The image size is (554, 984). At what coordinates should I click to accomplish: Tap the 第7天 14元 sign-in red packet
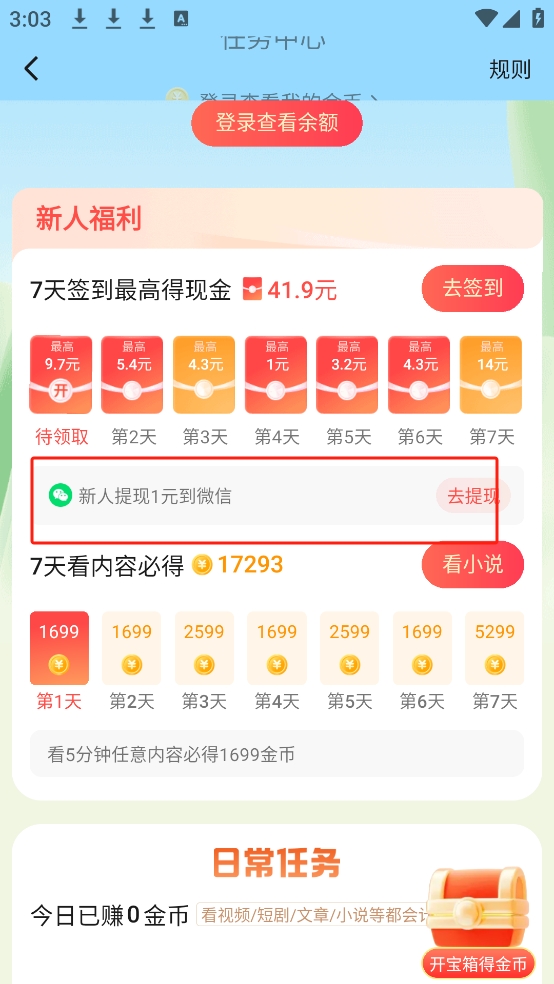point(491,375)
